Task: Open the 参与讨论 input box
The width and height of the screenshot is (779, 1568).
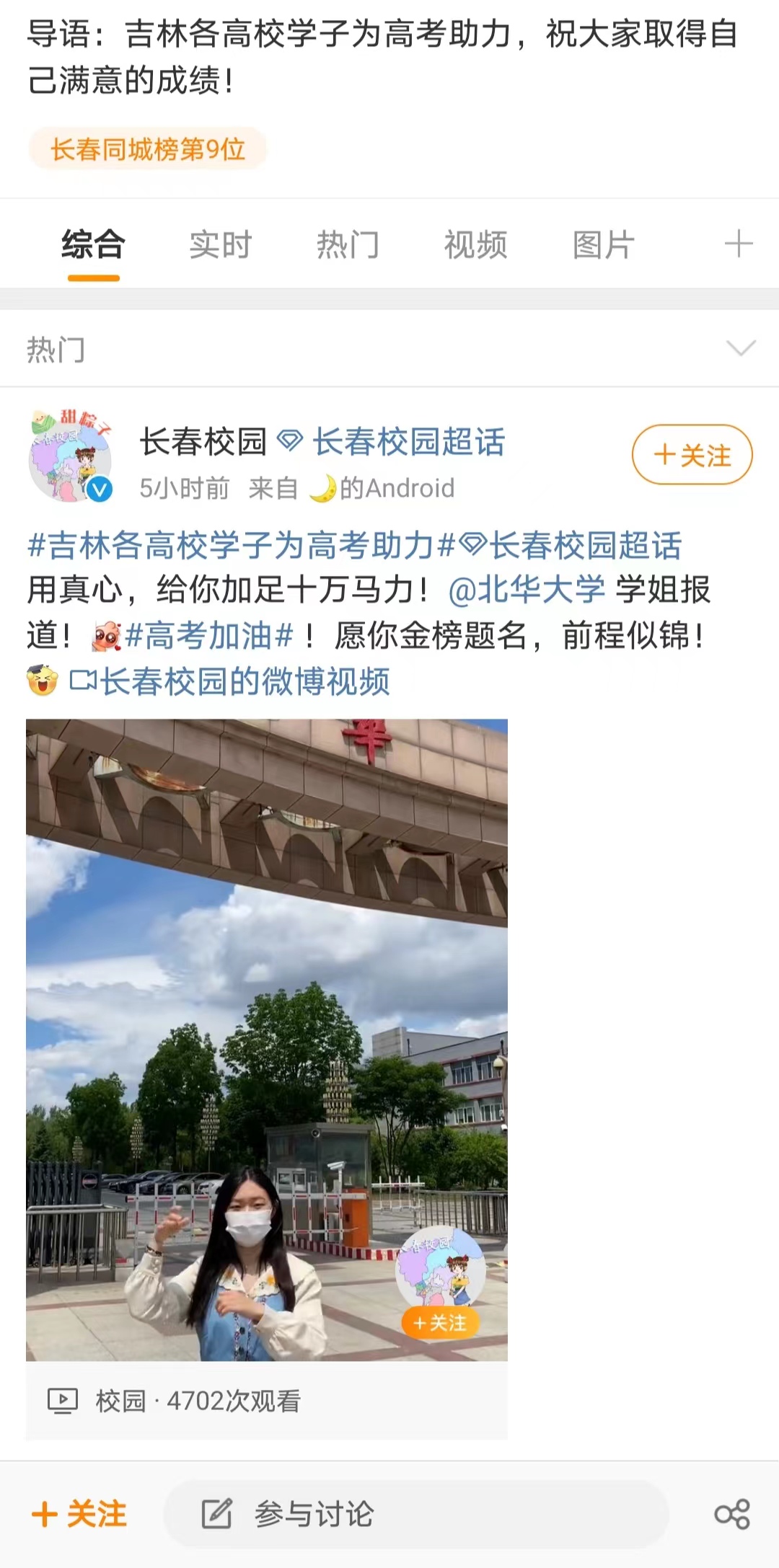Action: pos(415,1514)
